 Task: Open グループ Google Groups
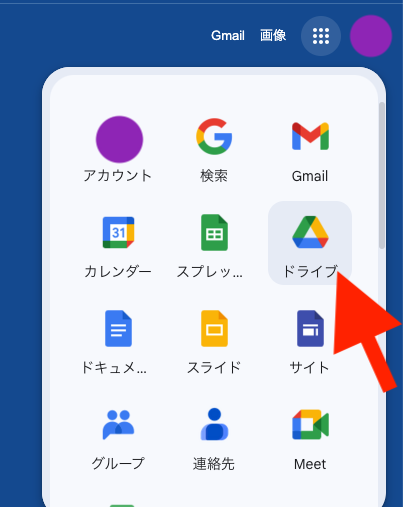(x=118, y=435)
